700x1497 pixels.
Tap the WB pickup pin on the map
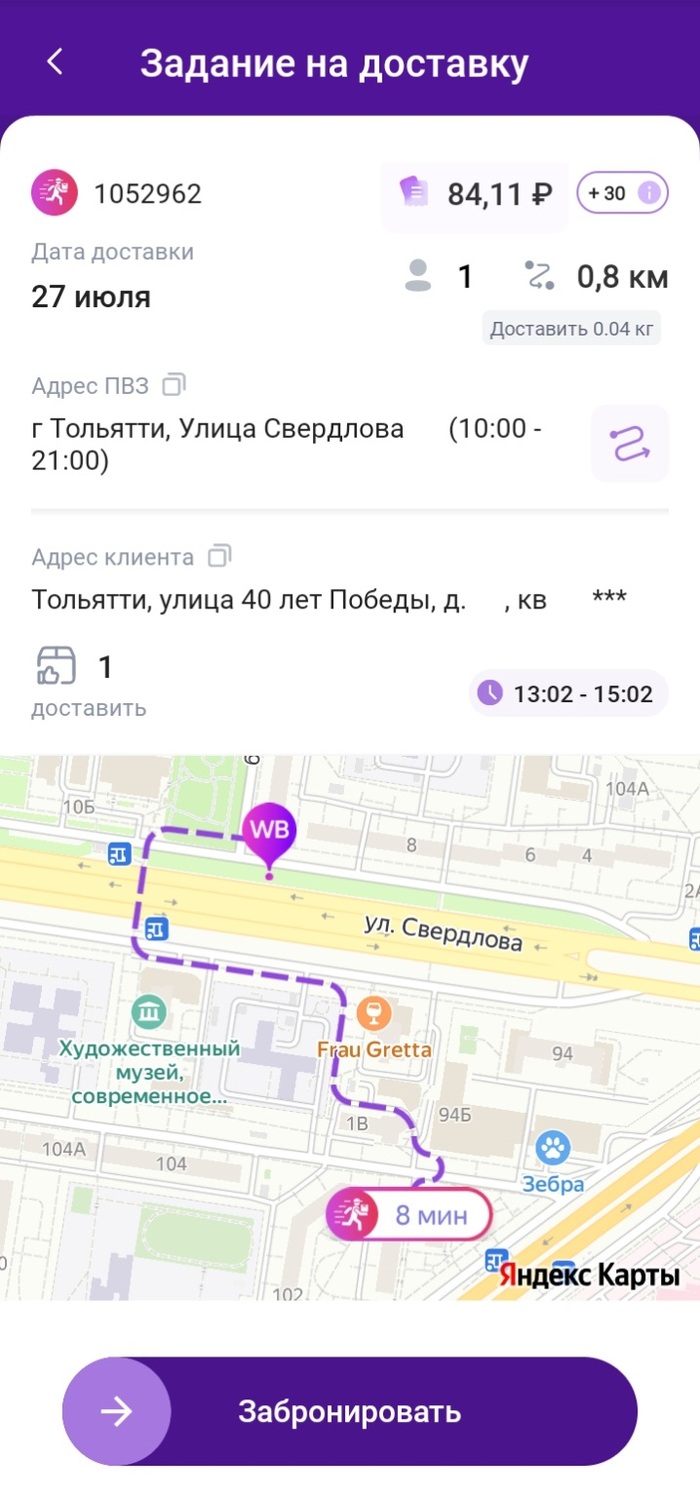tap(269, 835)
